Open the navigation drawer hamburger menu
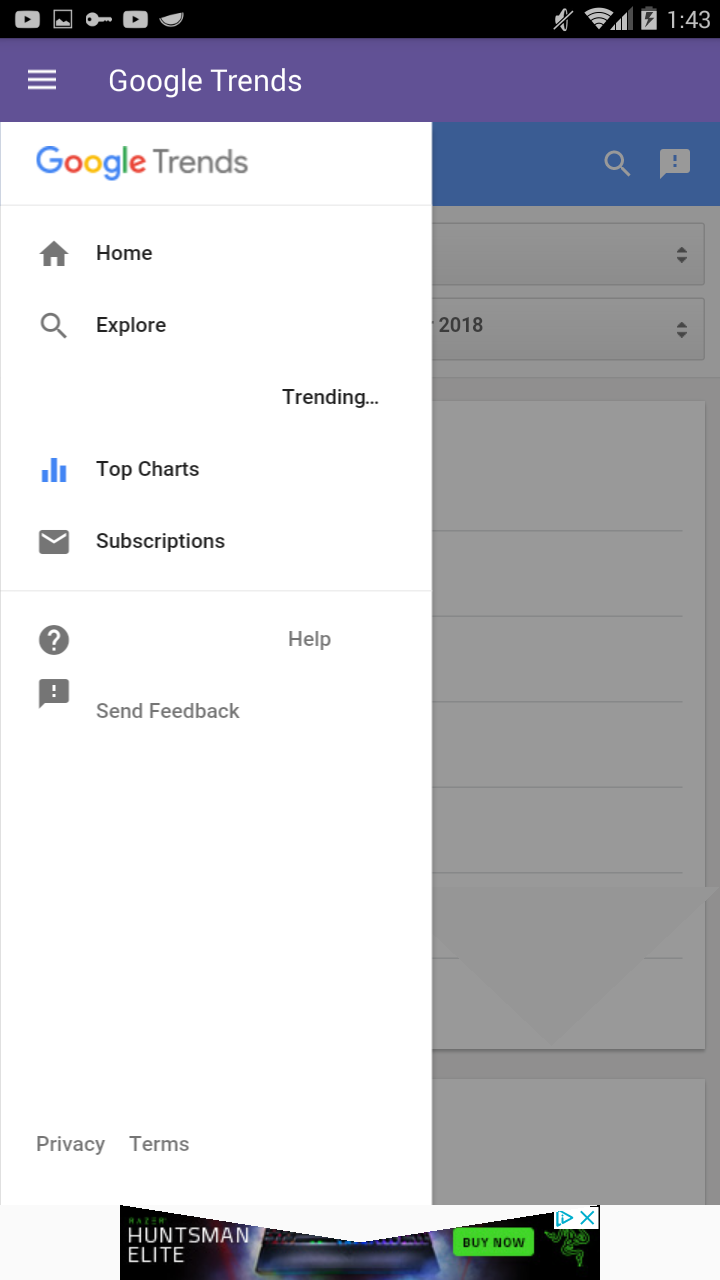This screenshot has width=720, height=1280. tap(41, 80)
